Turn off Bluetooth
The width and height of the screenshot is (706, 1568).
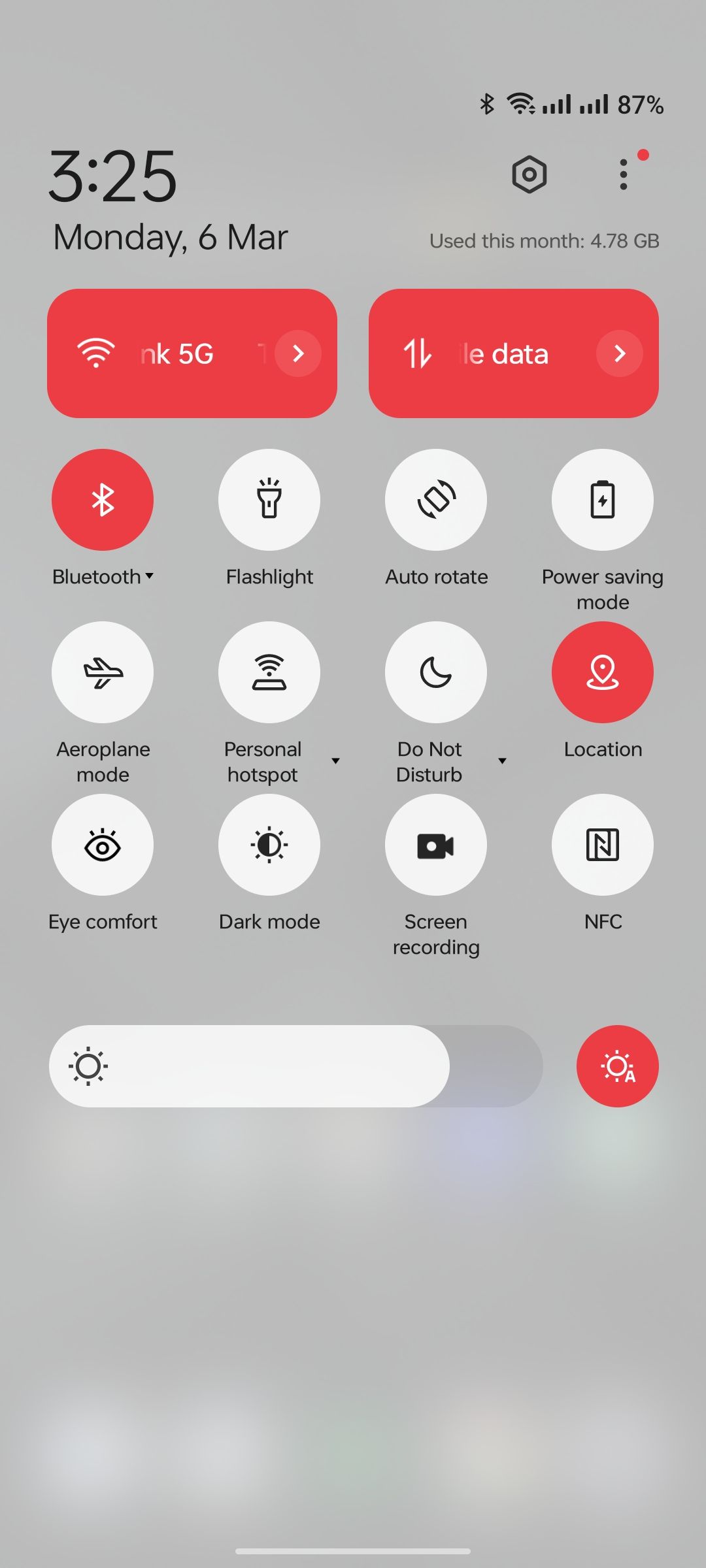(103, 500)
